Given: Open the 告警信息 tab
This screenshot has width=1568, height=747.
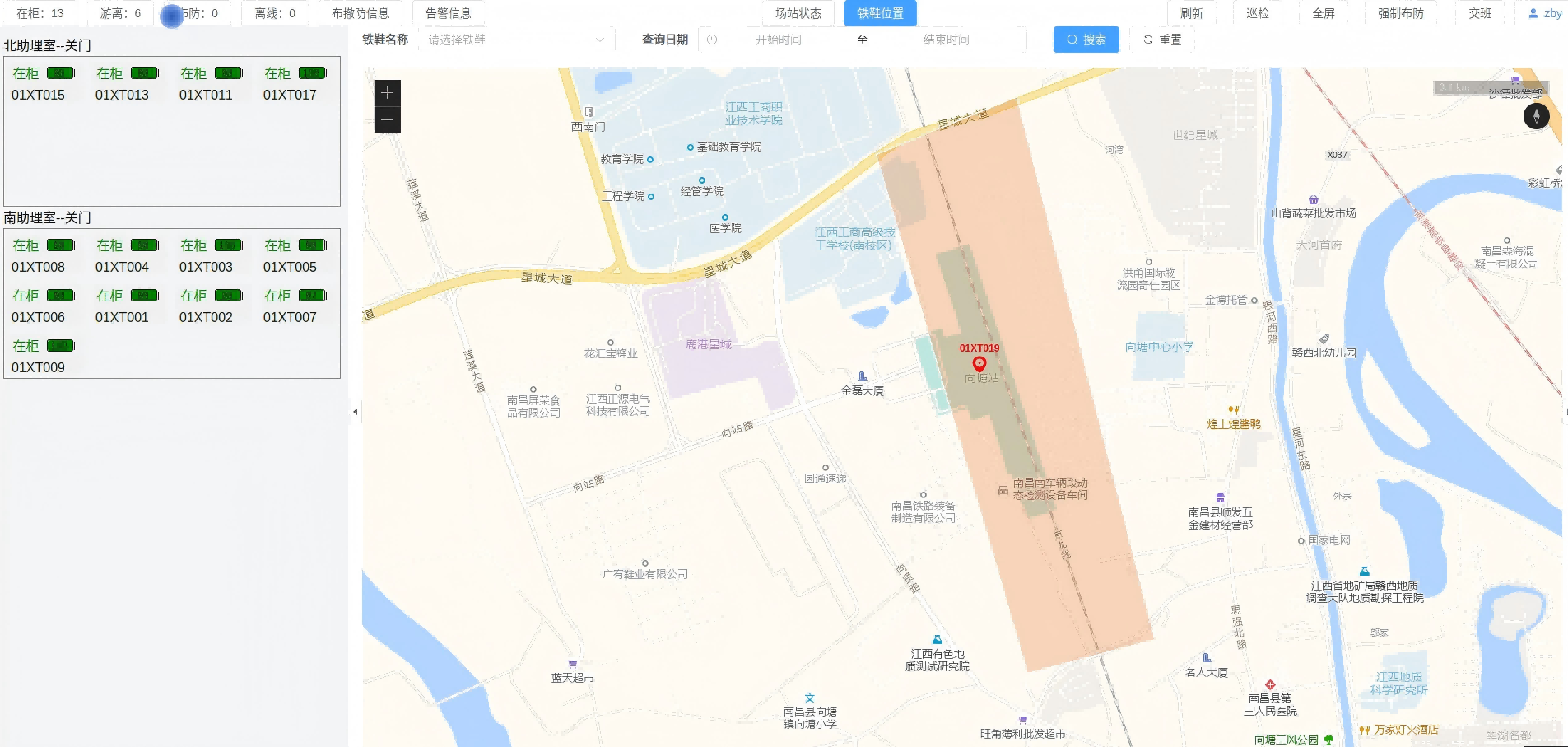Looking at the screenshot, I should tap(448, 13).
